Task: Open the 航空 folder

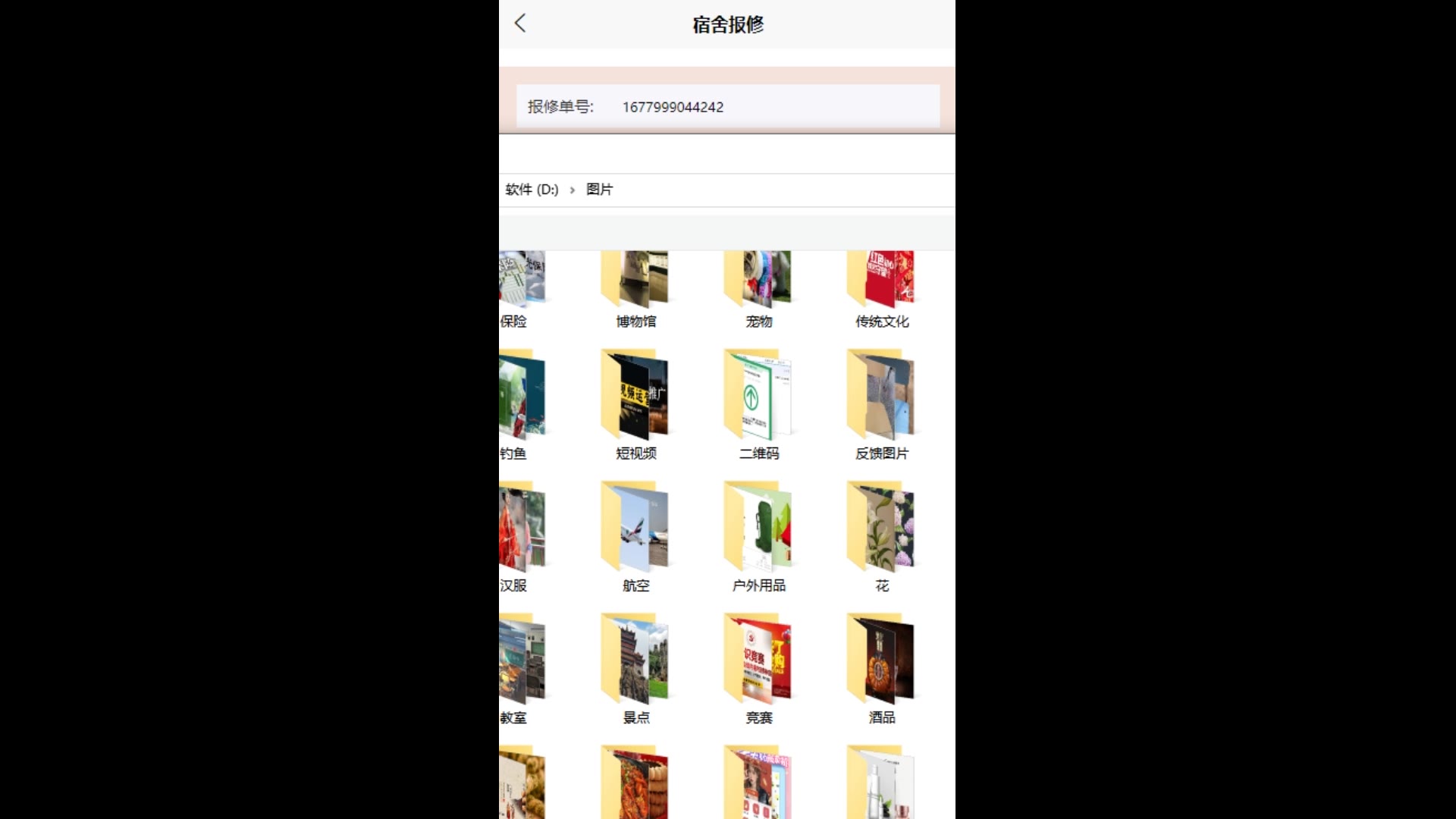Action: point(635,531)
